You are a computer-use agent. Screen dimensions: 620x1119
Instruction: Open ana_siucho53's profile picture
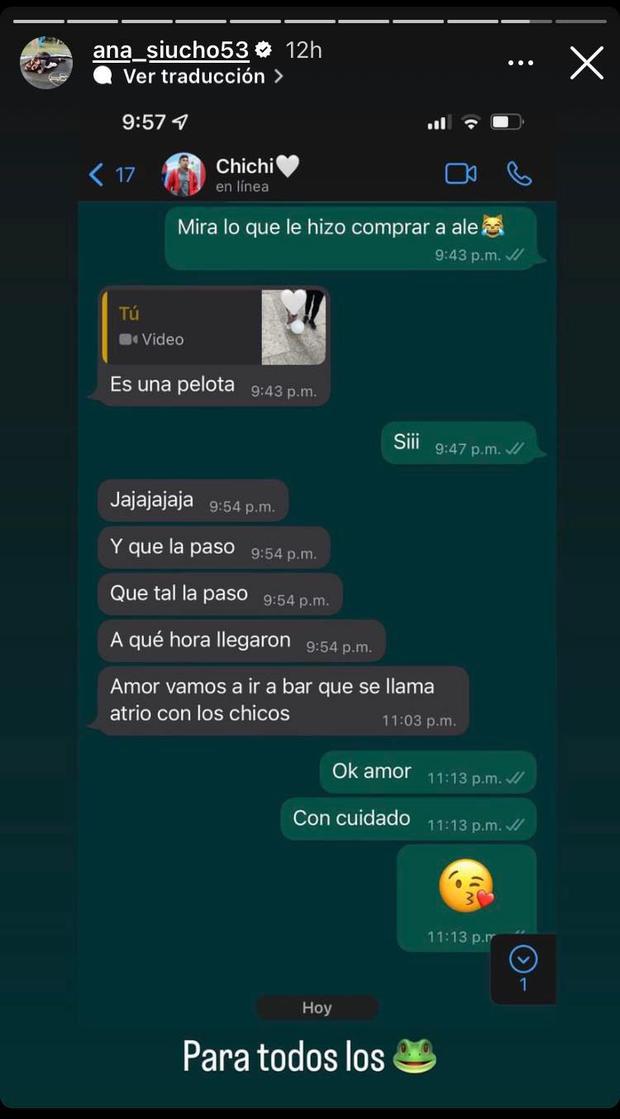(x=46, y=63)
